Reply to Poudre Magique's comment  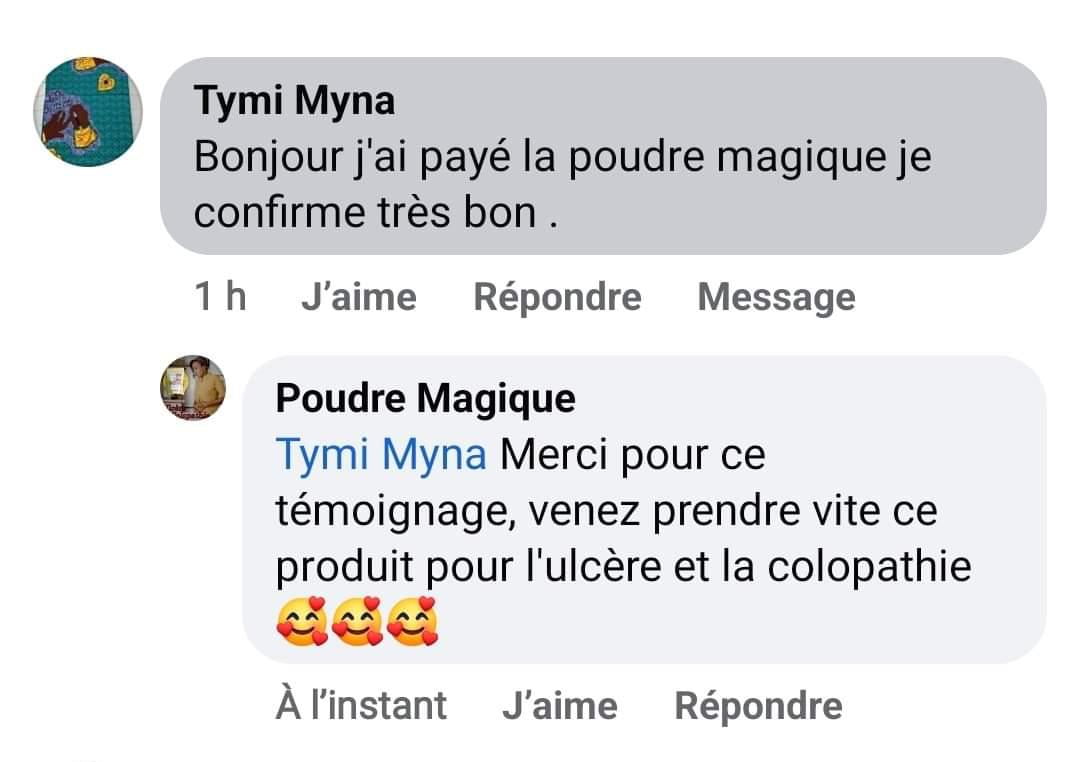pyautogui.click(x=758, y=706)
